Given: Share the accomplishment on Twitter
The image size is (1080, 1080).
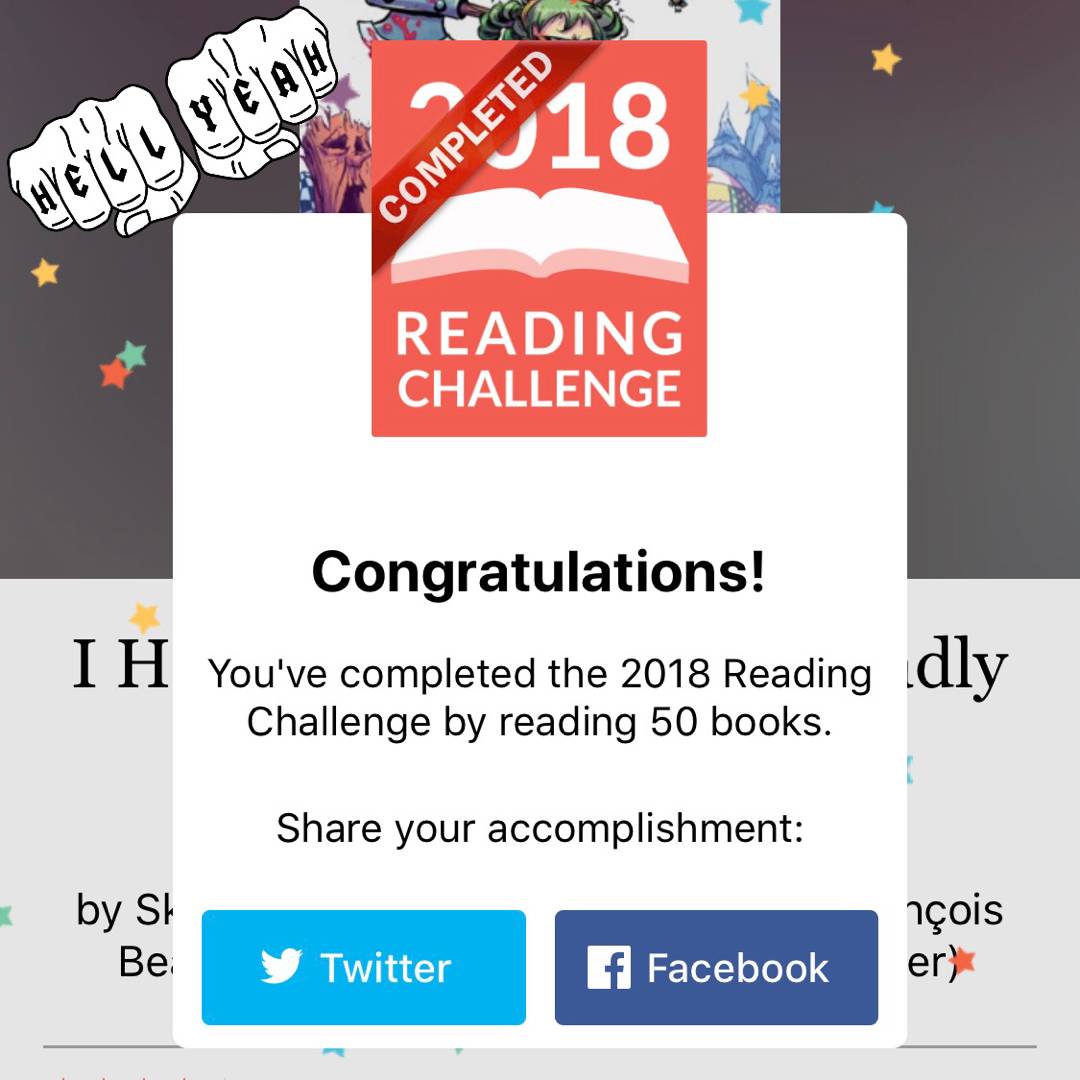Looking at the screenshot, I should (363, 967).
